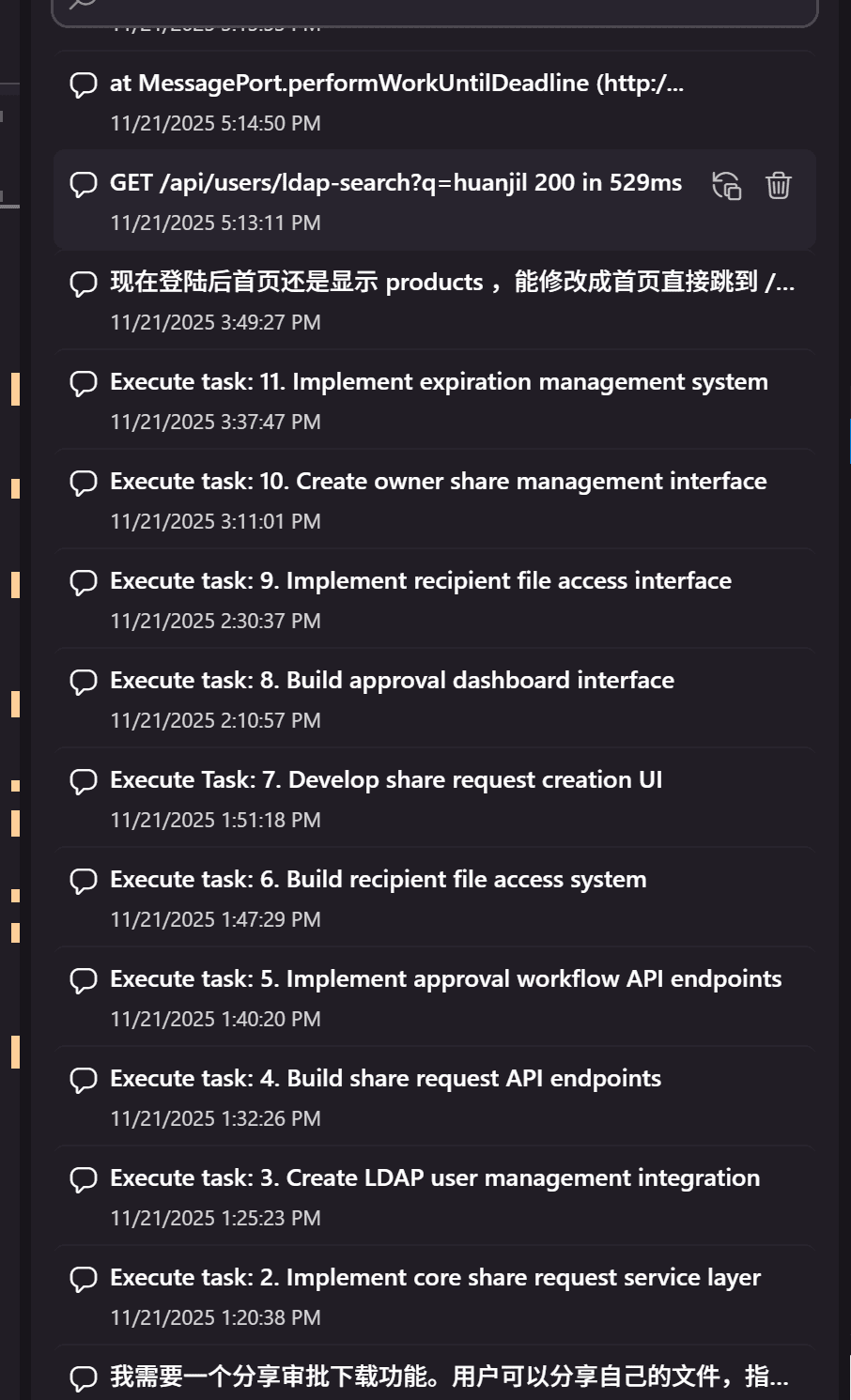Viewport: 851px width, 1400px height.
Task: Open task 11 expiration management system
Action: click(x=439, y=382)
